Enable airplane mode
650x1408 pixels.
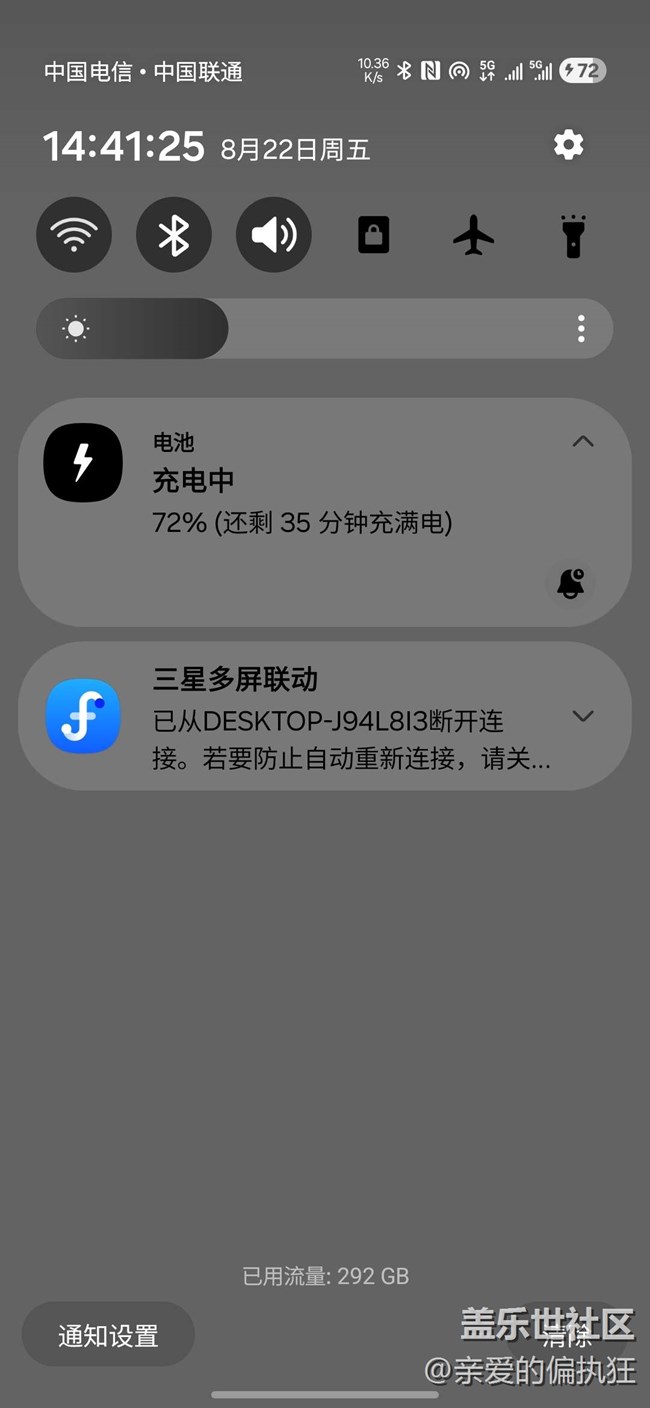pos(474,235)
